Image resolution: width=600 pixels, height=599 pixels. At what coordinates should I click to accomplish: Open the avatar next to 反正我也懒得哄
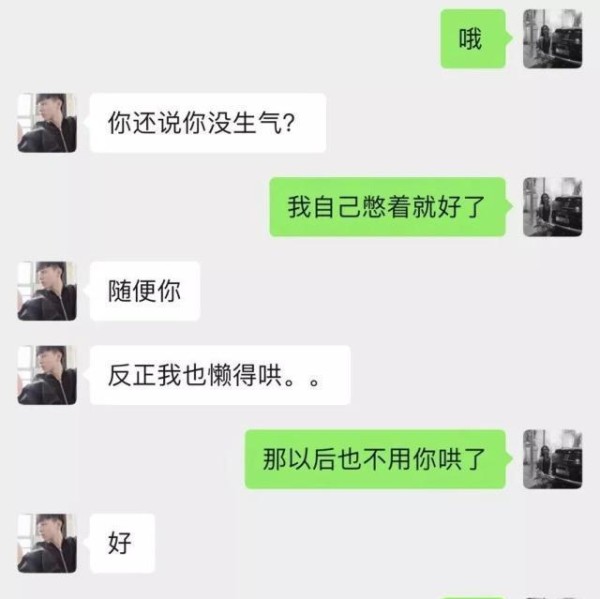pos(47,375)
